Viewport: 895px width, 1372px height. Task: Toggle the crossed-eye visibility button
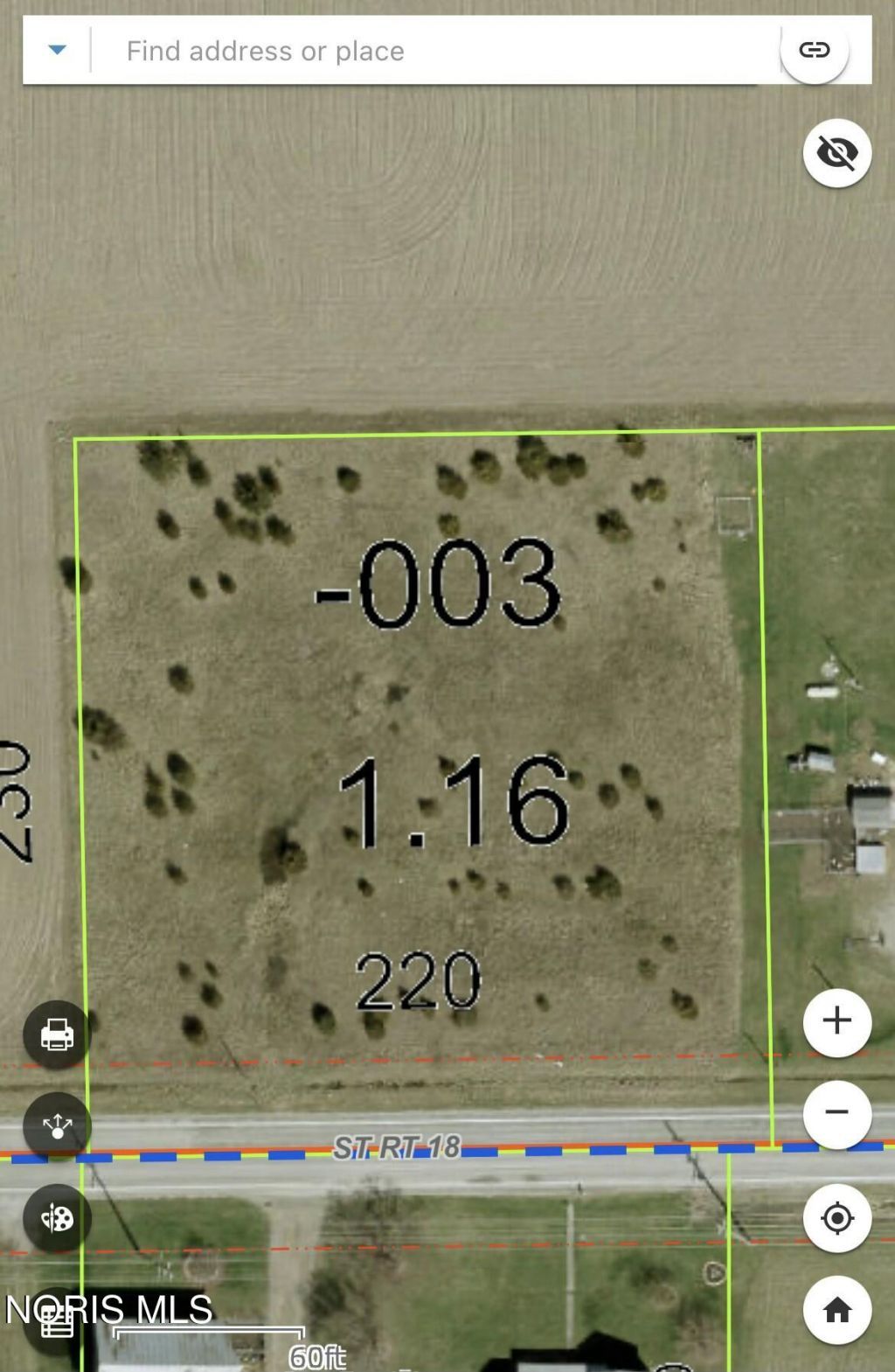[x=837, y=153]
